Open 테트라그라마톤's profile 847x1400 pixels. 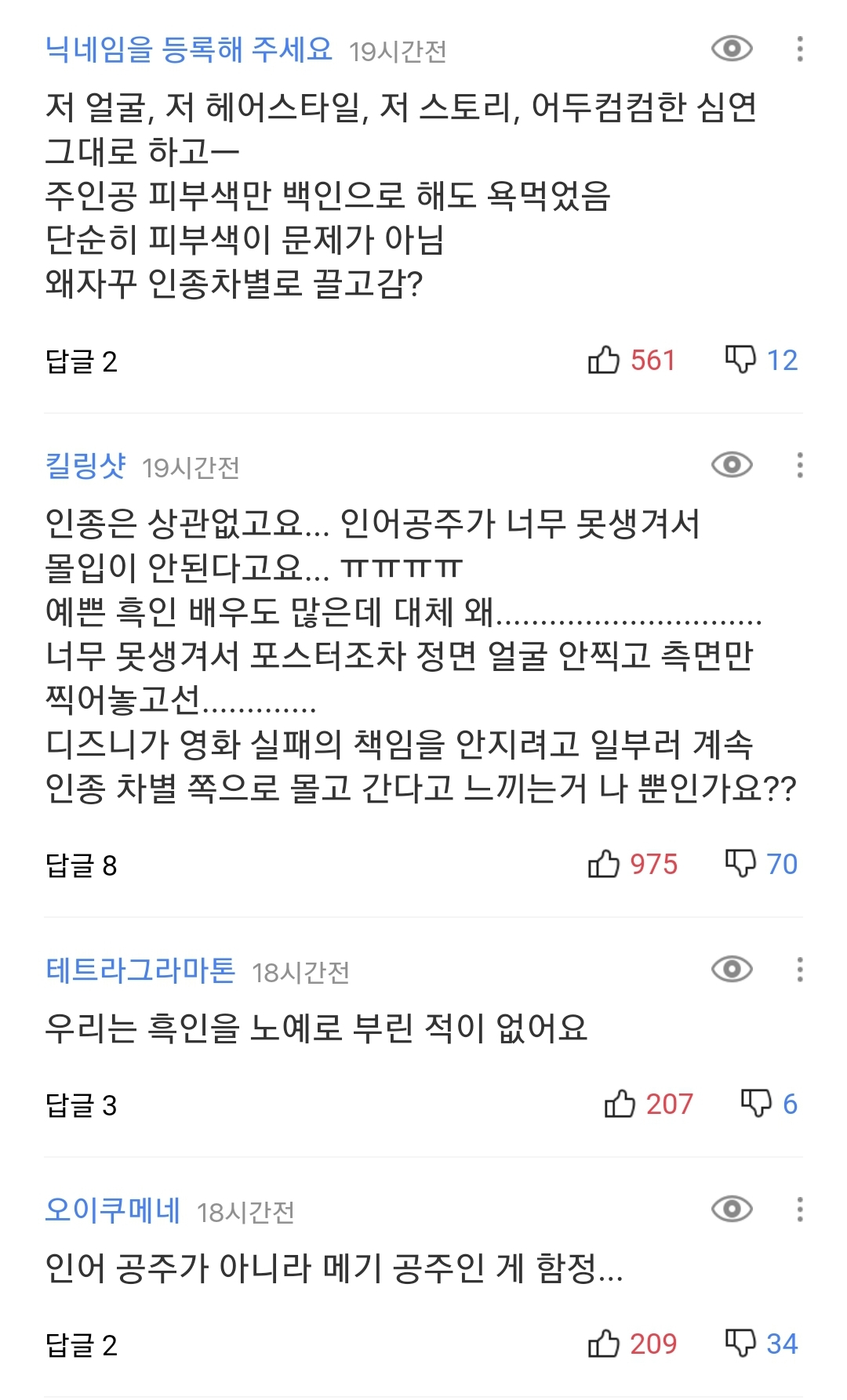(140, 971)
